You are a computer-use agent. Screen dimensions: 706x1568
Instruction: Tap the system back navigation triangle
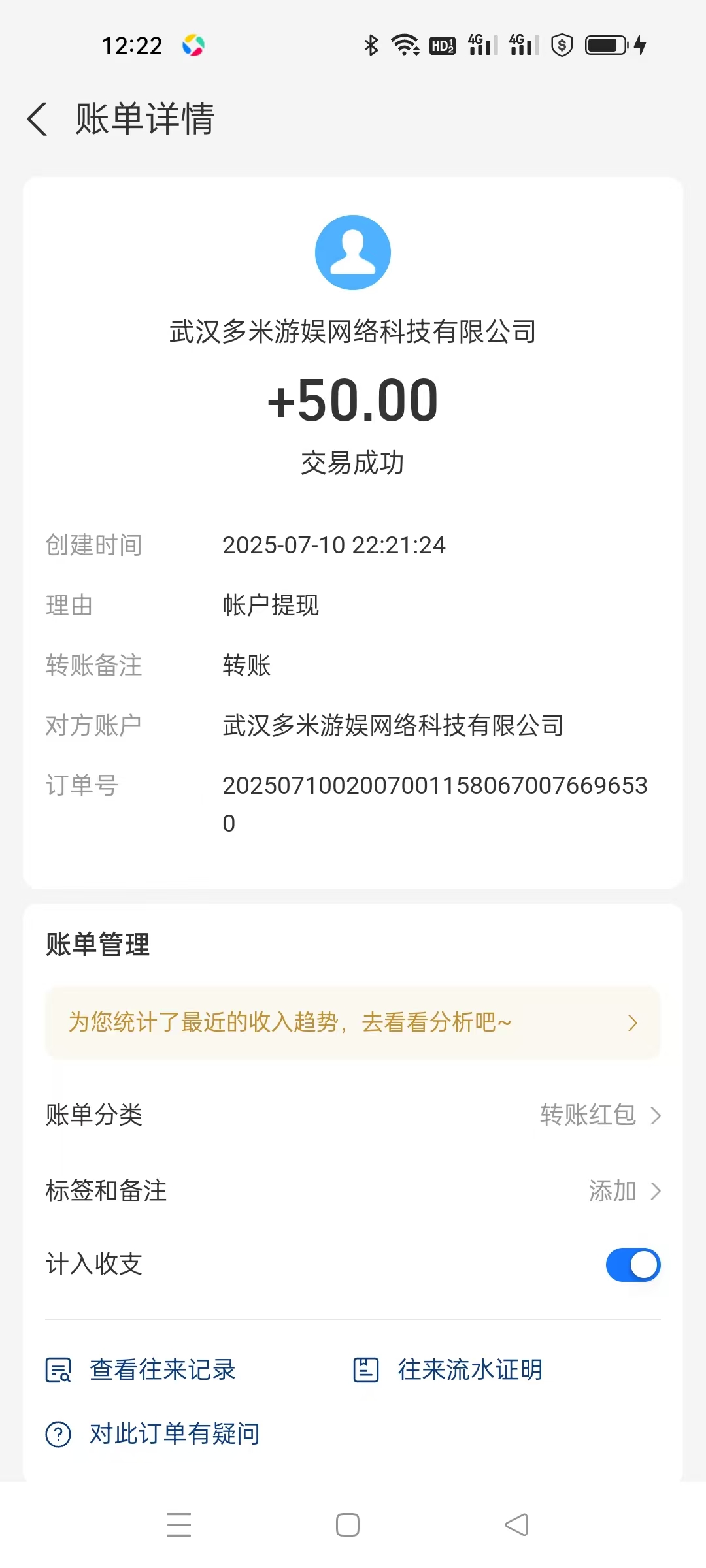click(x=516, y=1524)
